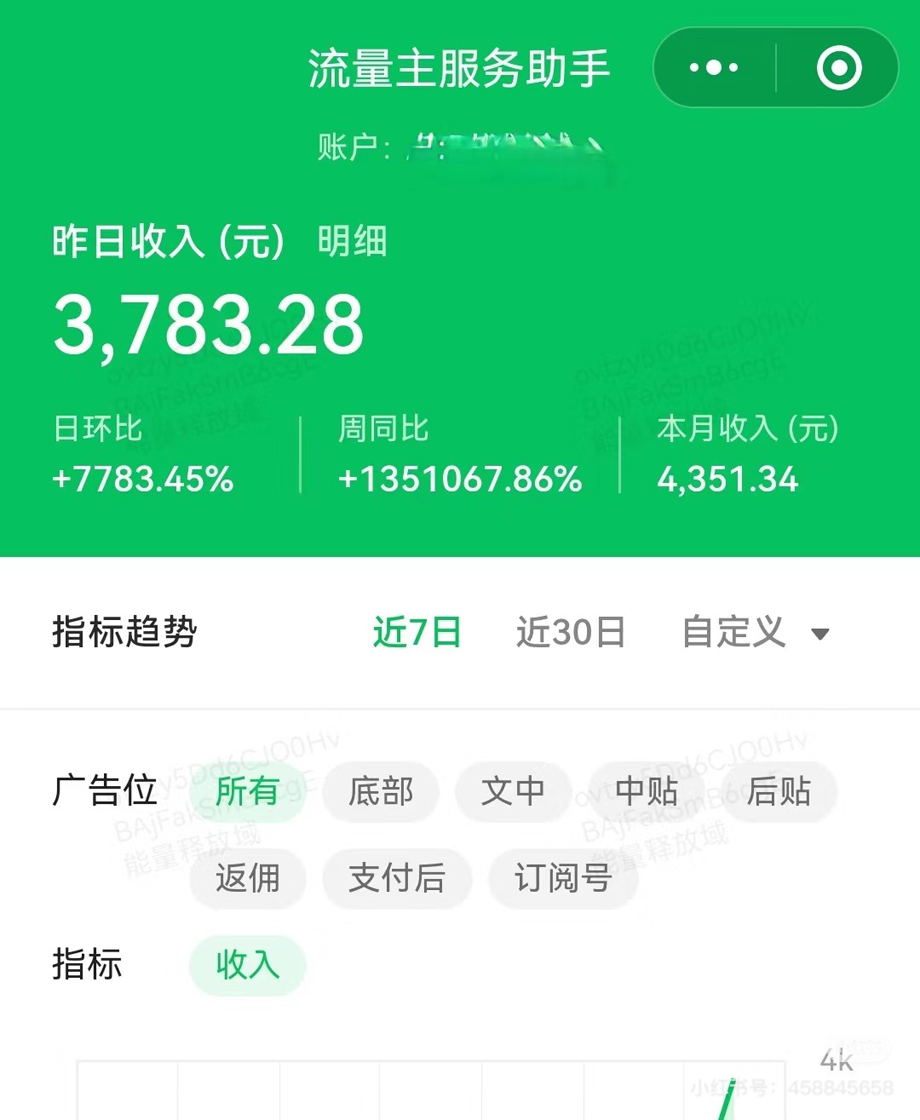Choose the 后贴 ad position chip
This screenshot has height=1120, width=920.
pyautogui.click(x=779, y=791)
